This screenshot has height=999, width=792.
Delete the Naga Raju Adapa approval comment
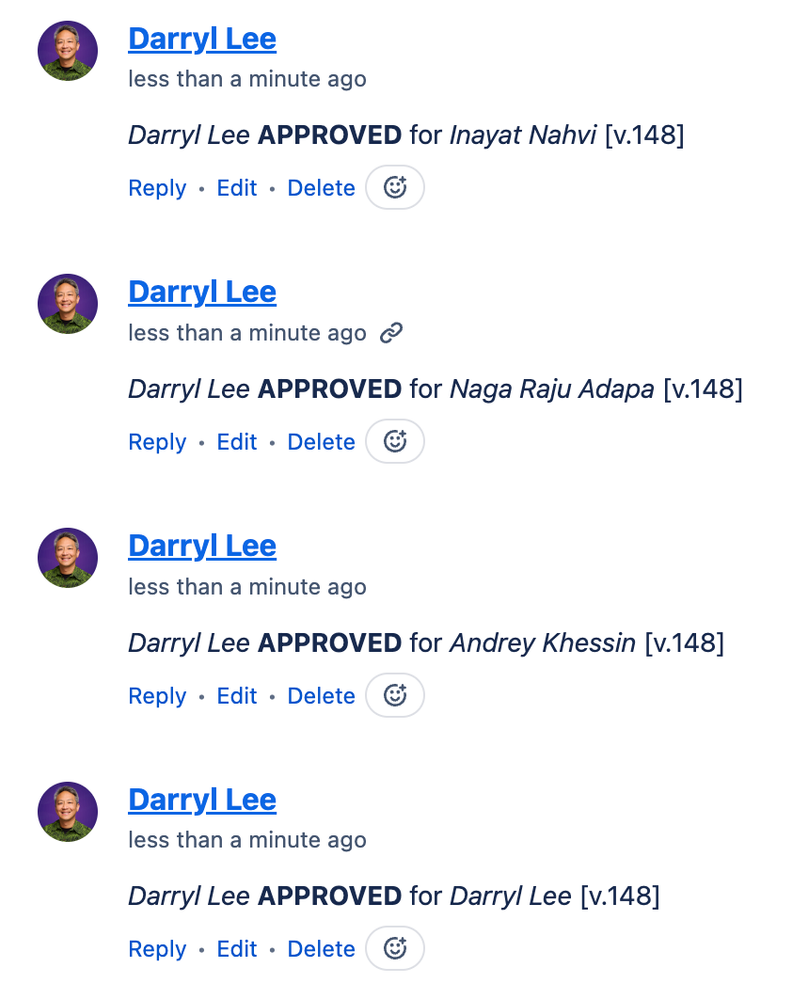pos(321,442)
